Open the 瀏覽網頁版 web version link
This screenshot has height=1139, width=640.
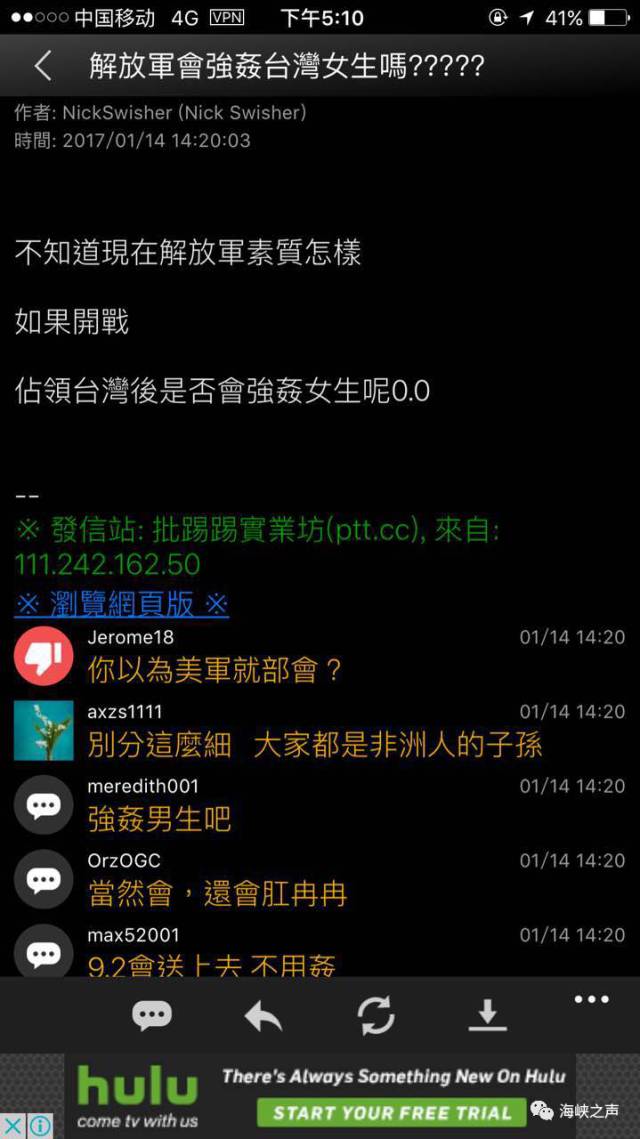tap(121, 604)
